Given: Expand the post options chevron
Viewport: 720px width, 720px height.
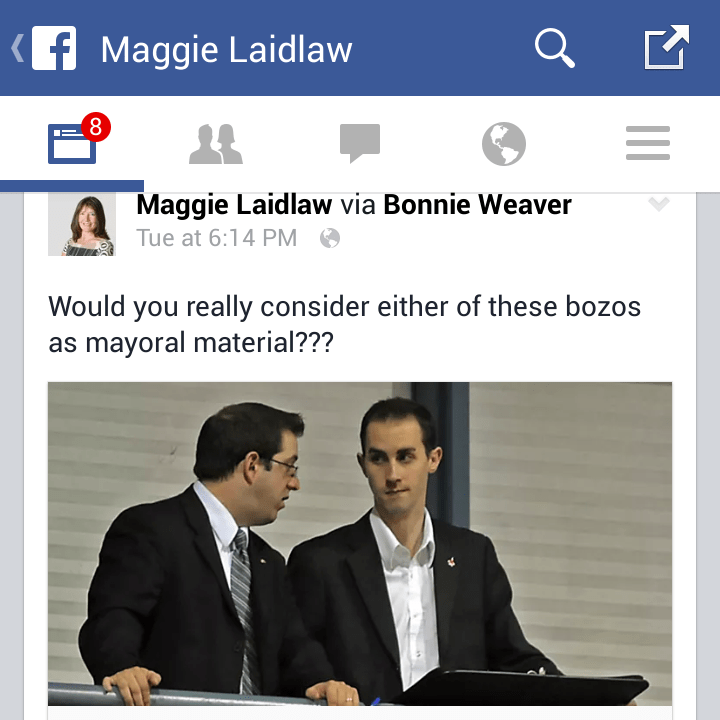Looking at the screenshot, I should pyautogui.click(x=658, y=205).
